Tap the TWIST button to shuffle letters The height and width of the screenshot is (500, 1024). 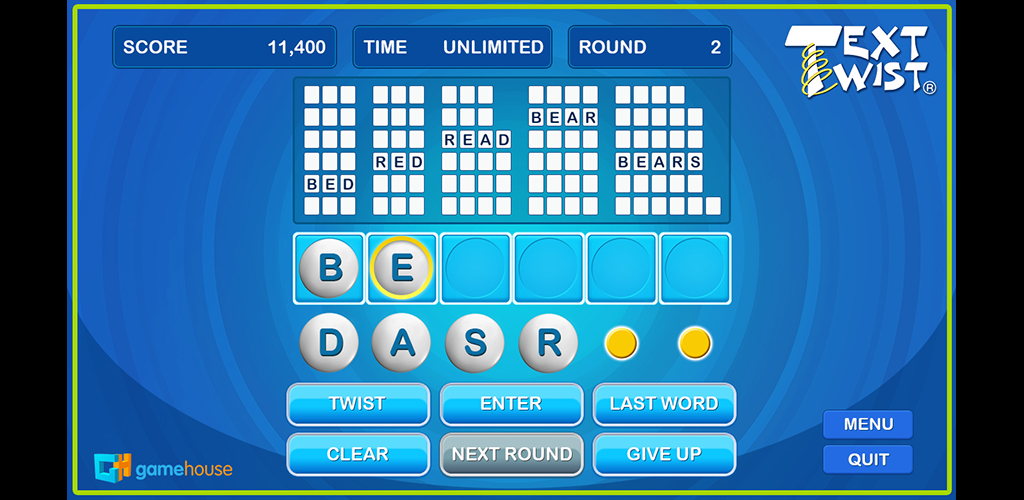pyautogui.click(x=358, y=404)
